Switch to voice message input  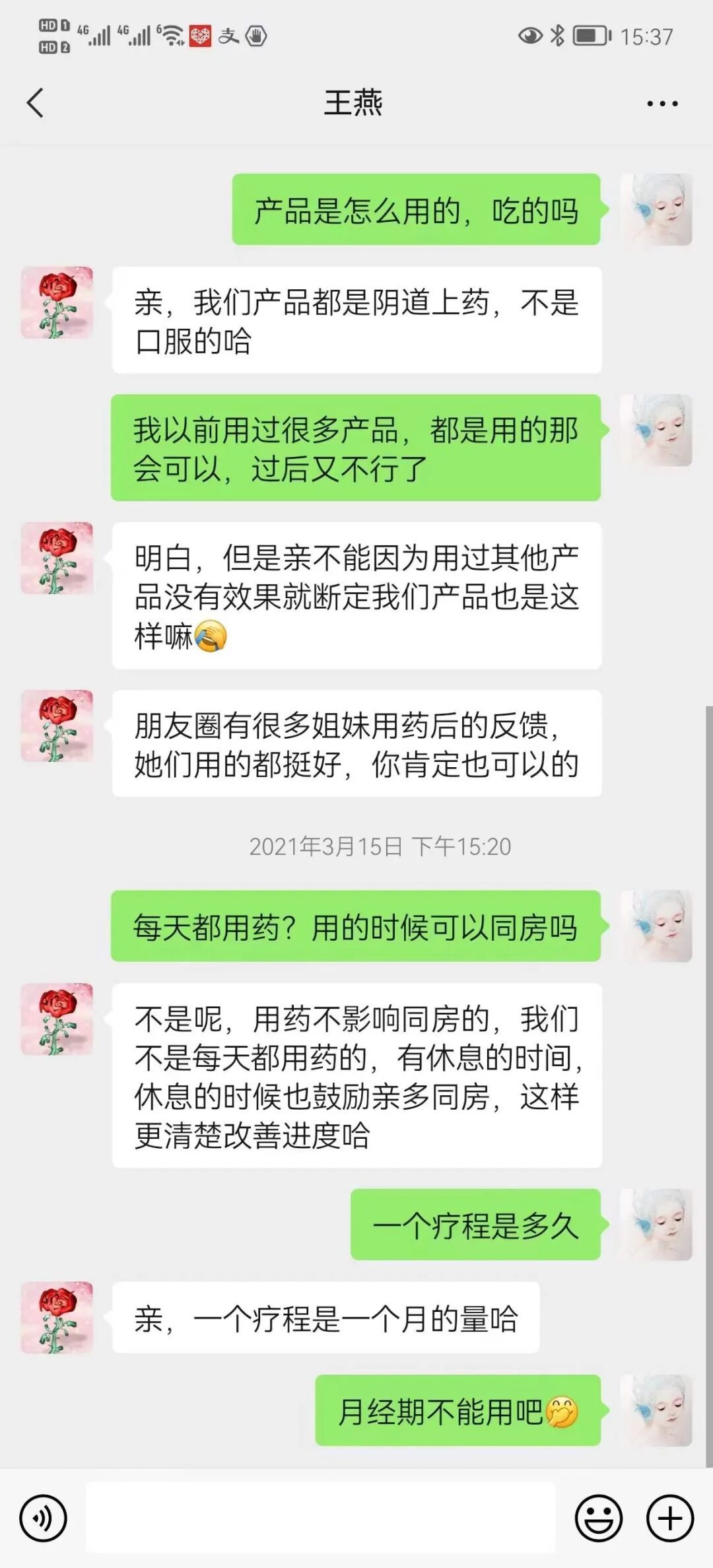click(44, 1518)
